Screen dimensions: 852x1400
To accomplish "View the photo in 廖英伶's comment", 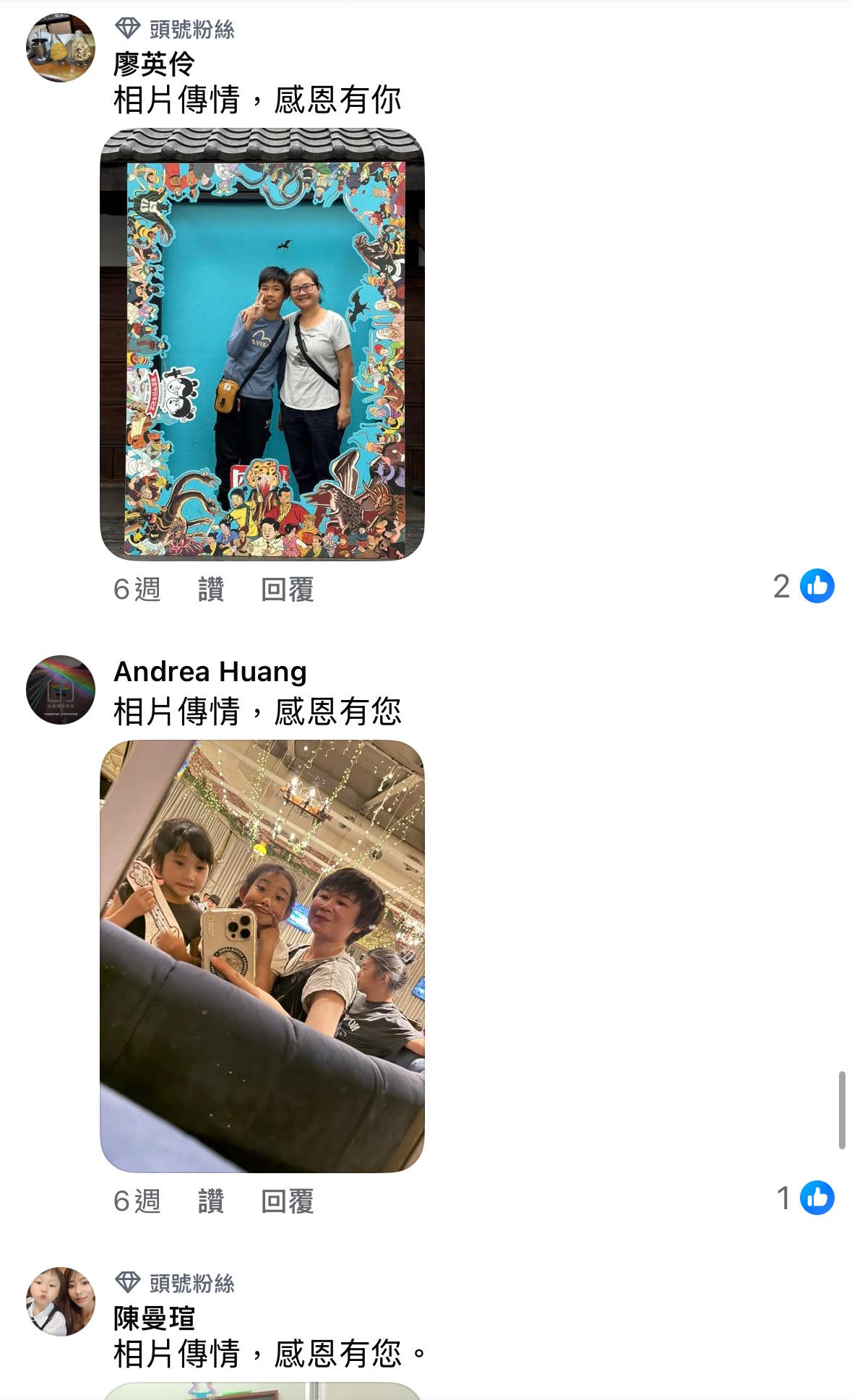I will pyautogui.click(x=262, y=344).
